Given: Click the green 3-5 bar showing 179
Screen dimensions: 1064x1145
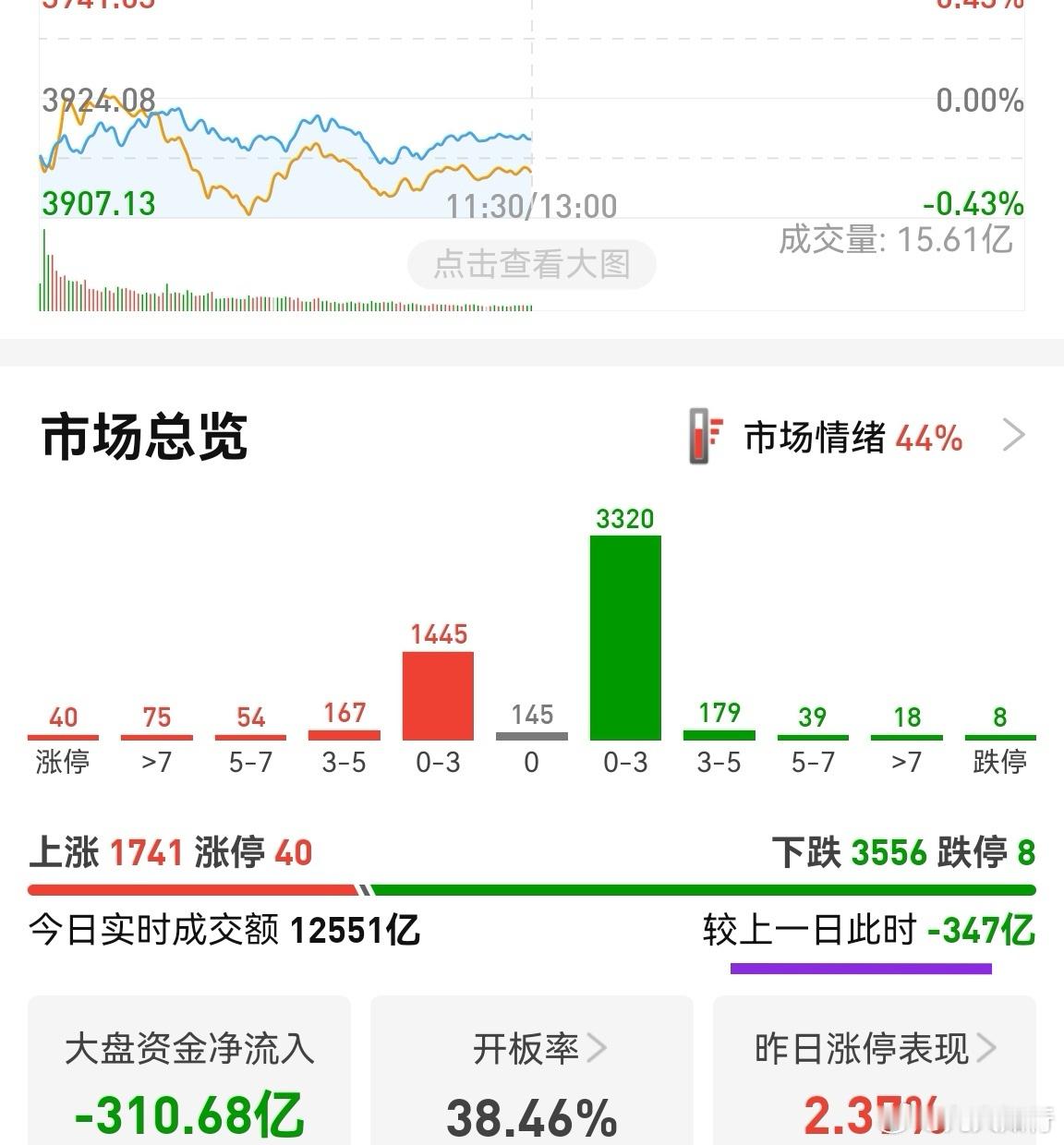Looking at the screenshot, I should tap(719, 734).
